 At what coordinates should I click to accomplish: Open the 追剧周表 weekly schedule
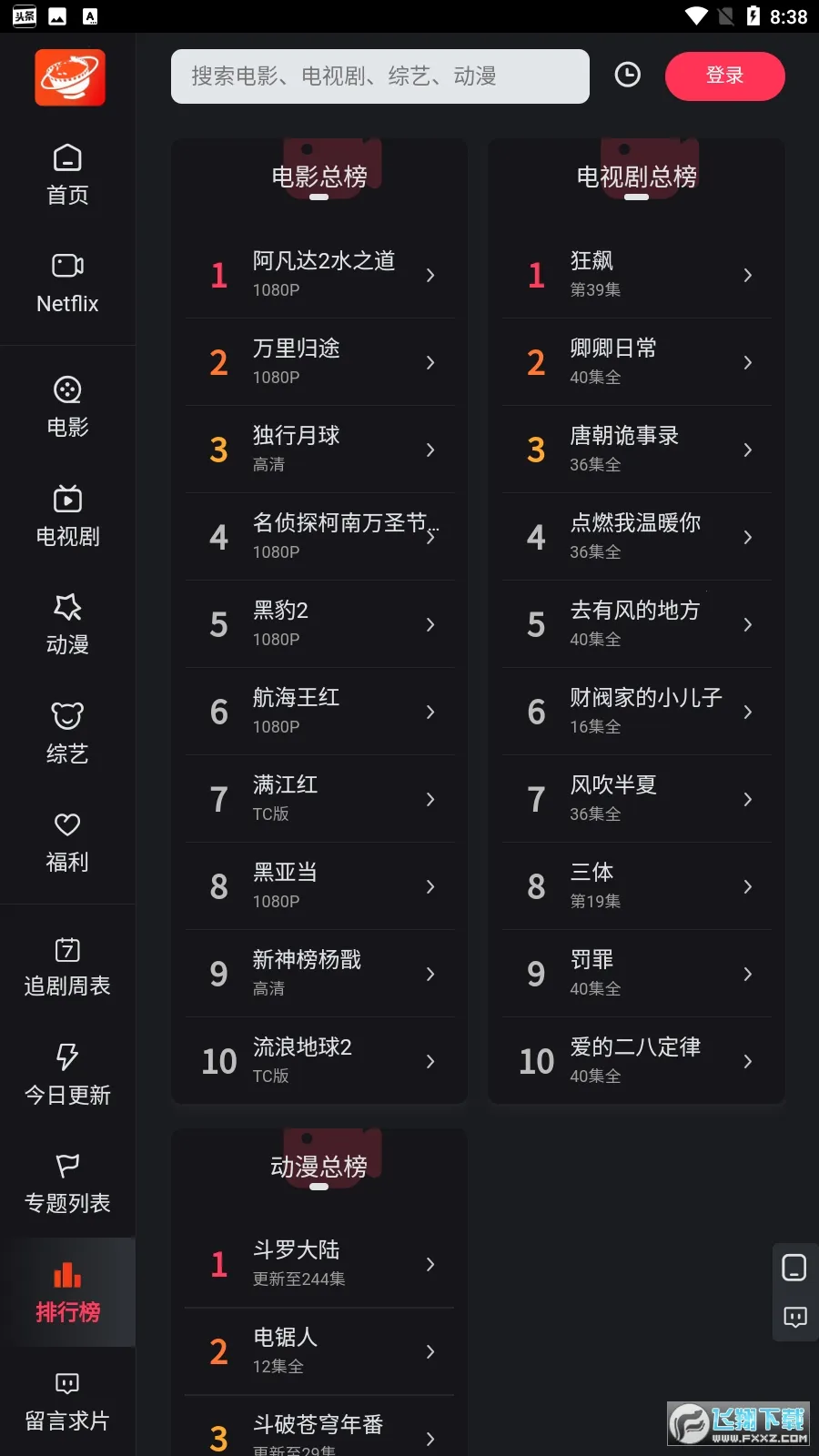pos(67,966)
